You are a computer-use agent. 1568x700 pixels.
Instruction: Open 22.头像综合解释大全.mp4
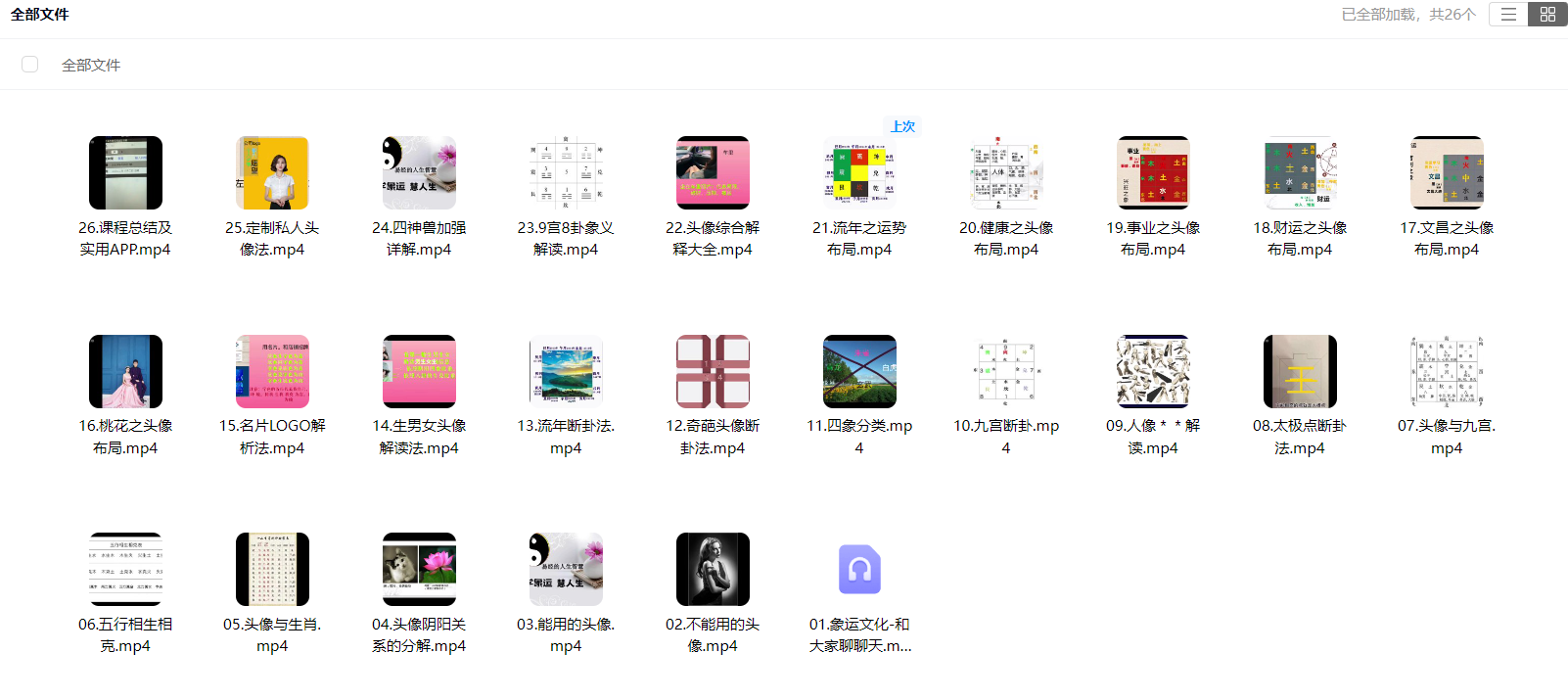(x=713, y=173)
